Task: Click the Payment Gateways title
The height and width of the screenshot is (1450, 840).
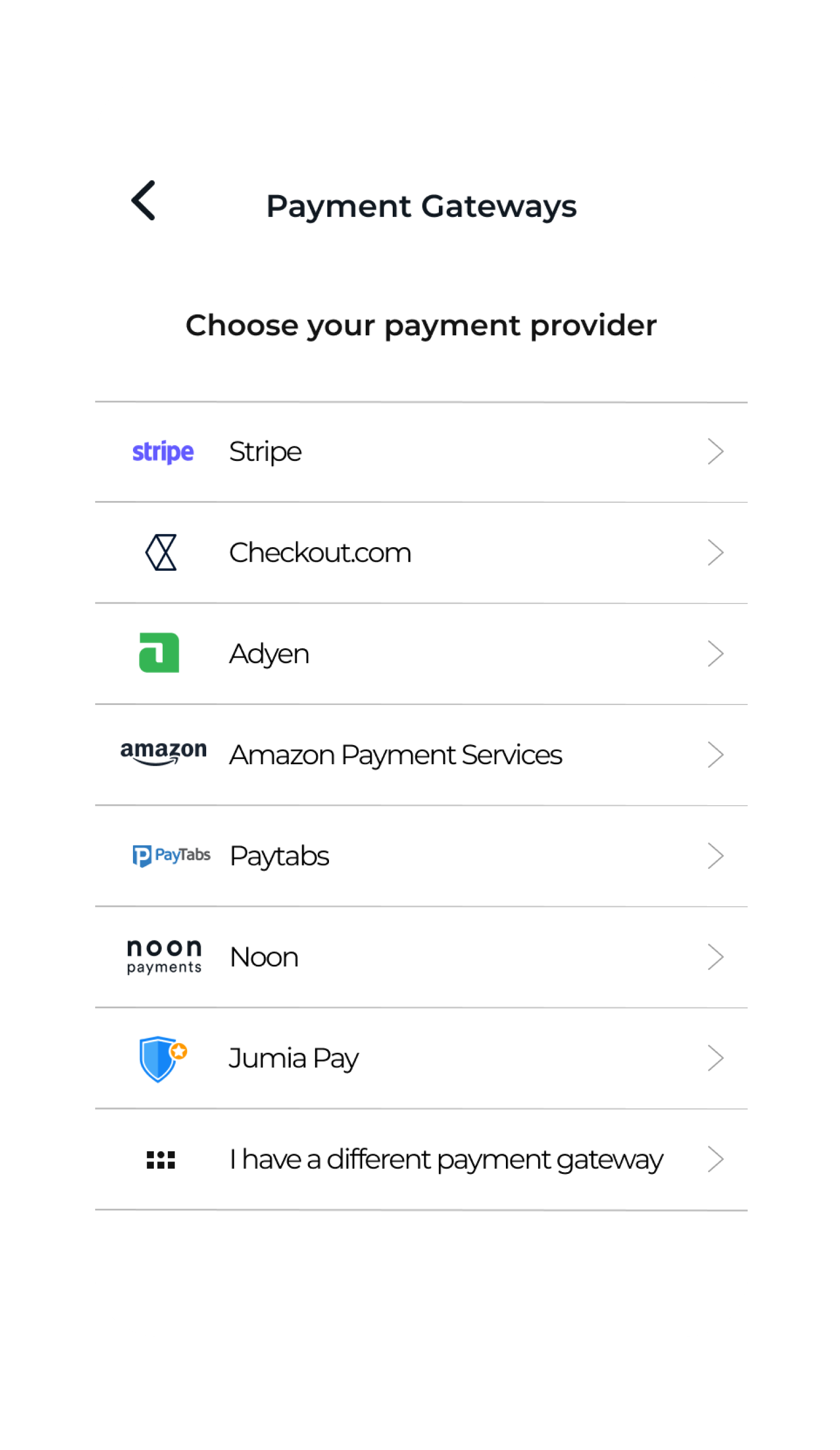Action: click(x=422, y=206)
